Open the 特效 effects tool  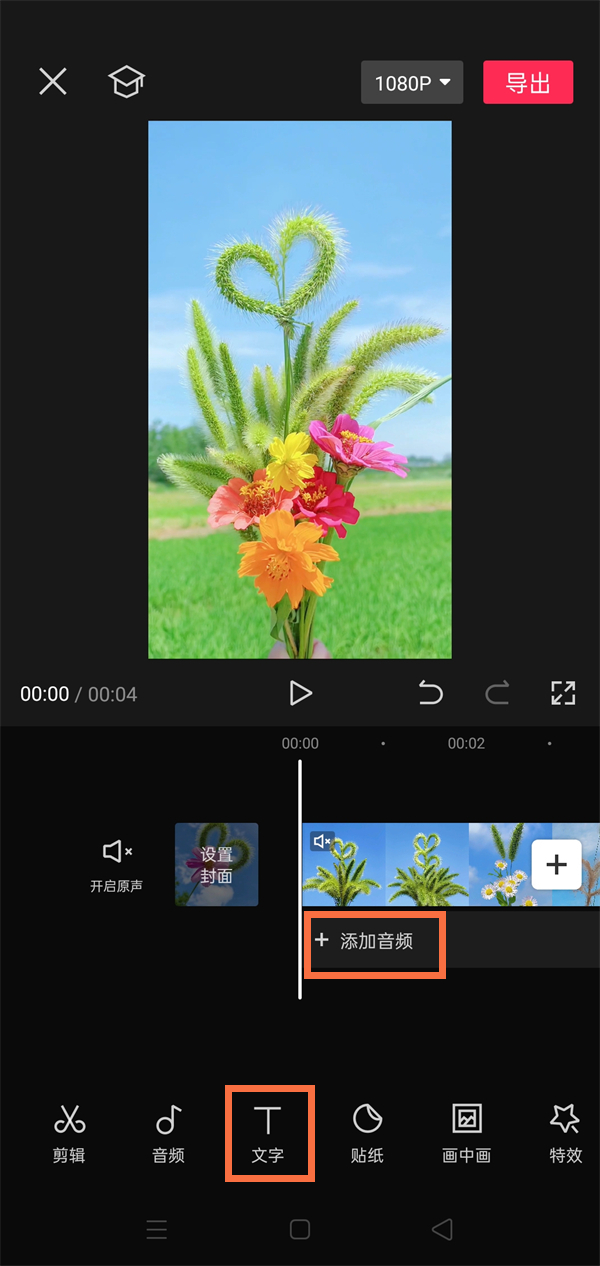[x=566, y=1134]
